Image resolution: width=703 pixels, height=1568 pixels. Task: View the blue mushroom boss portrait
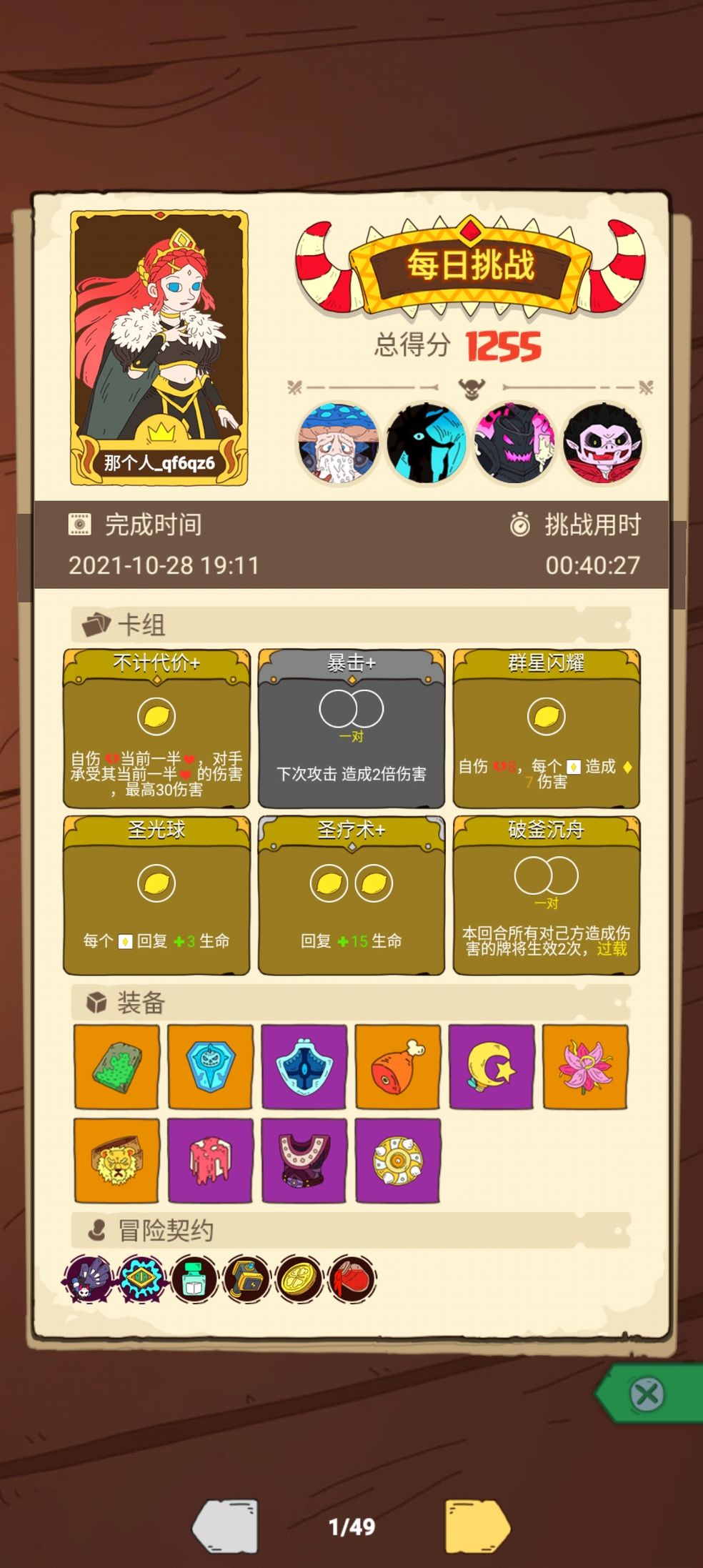pos(338,442)
